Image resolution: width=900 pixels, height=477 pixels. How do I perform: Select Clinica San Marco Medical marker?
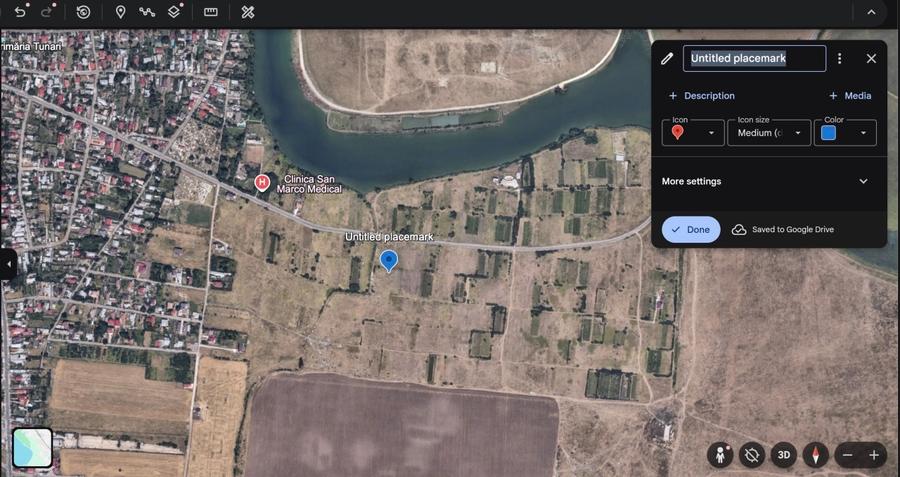262,182
